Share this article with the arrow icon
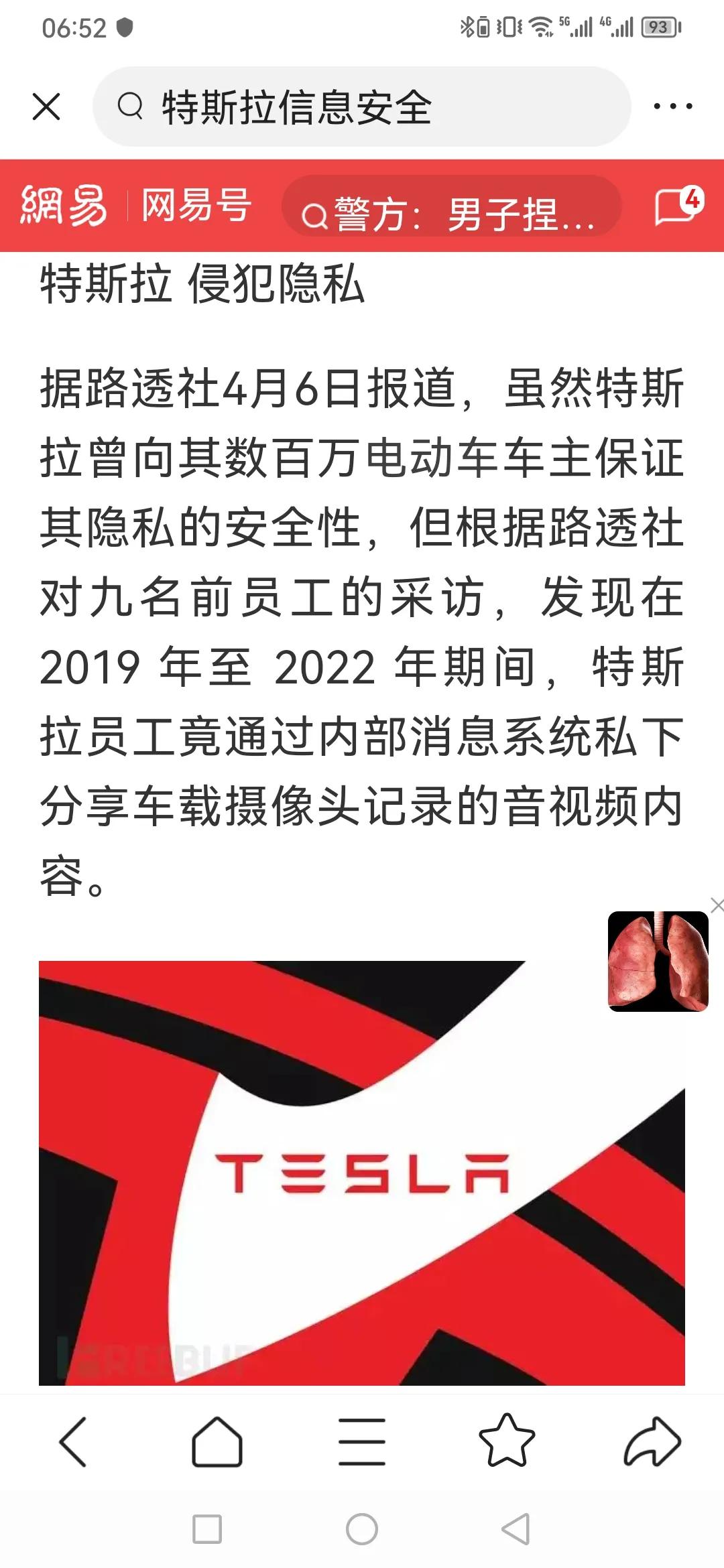724x1568 pixels. (x=652, y=1441)
